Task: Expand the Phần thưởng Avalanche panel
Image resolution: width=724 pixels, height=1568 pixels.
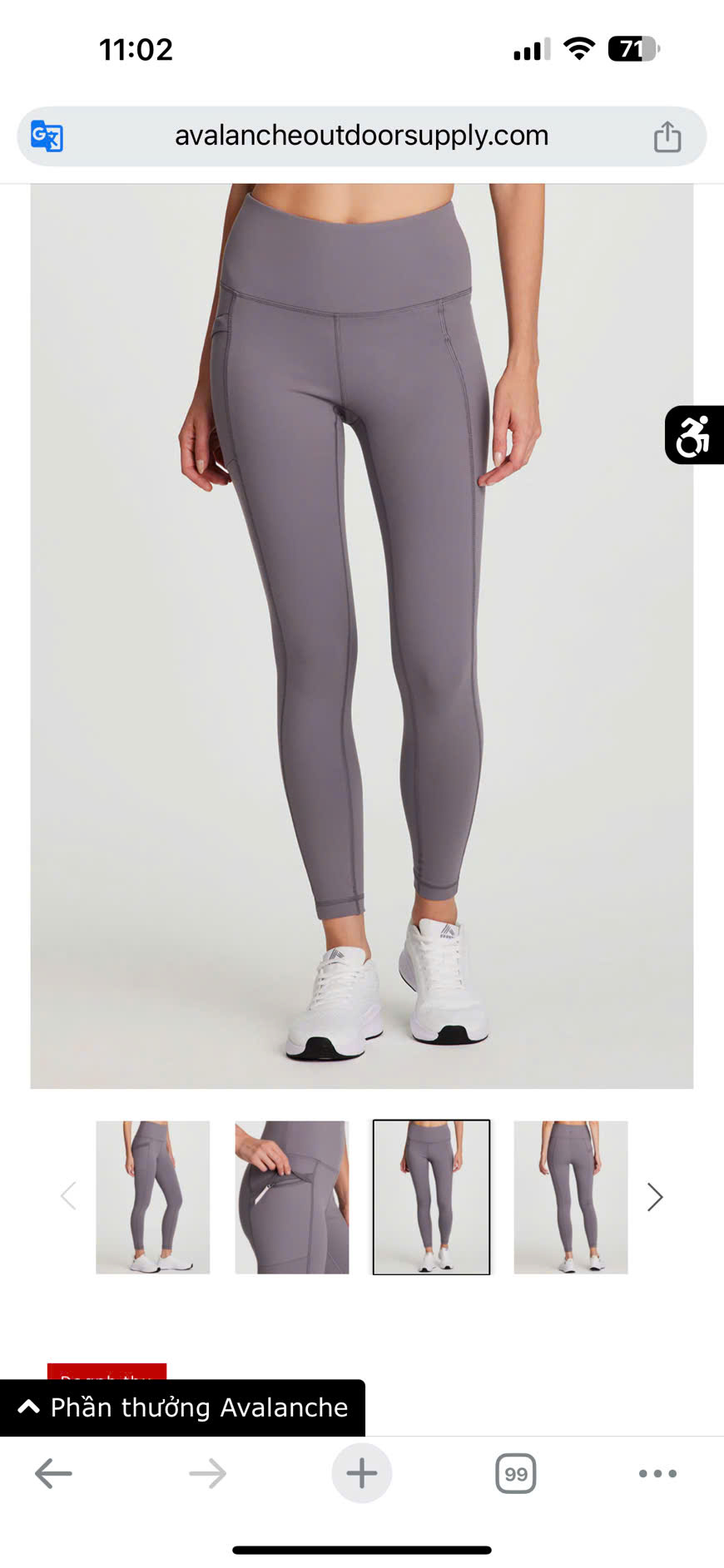Action: 182,1407
